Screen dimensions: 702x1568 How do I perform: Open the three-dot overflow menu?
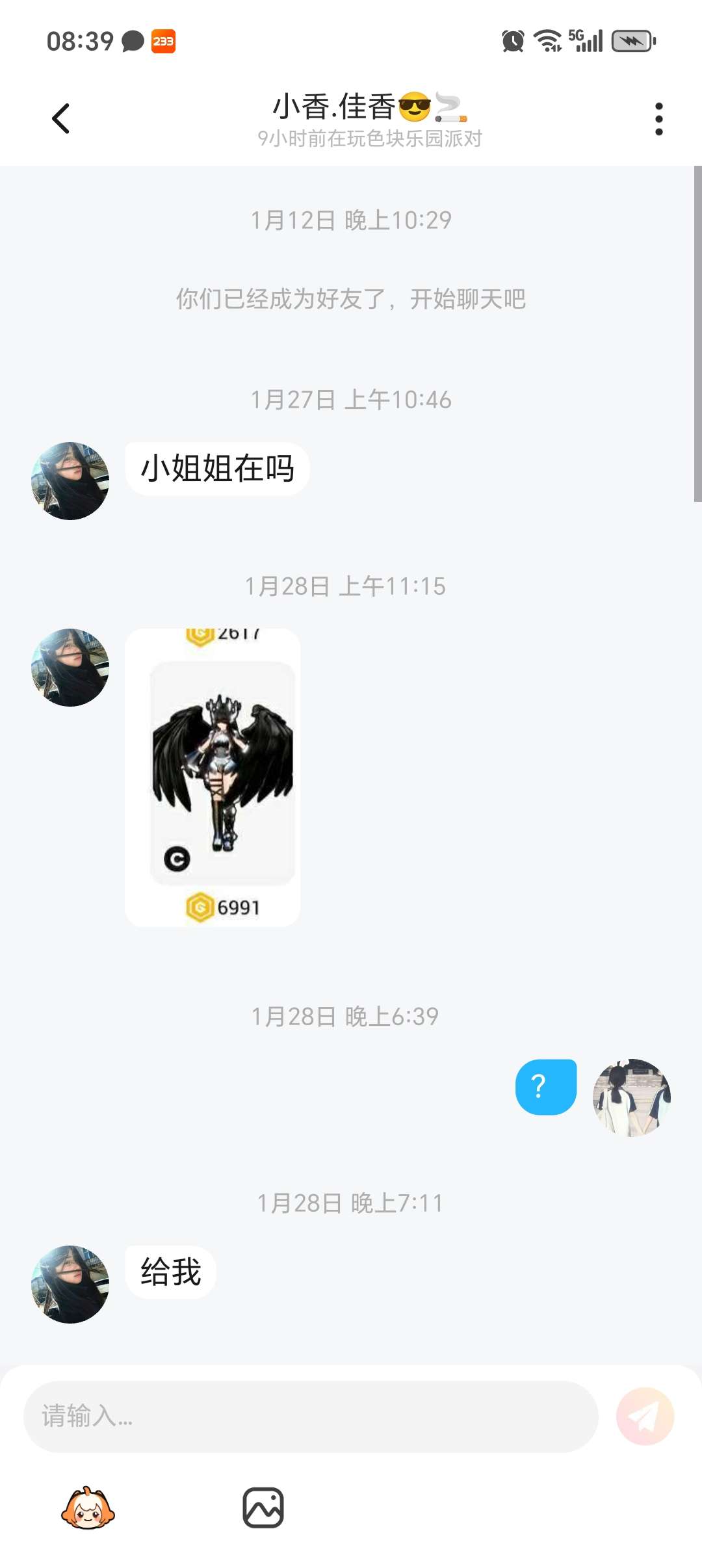click(x=658, y=119)
